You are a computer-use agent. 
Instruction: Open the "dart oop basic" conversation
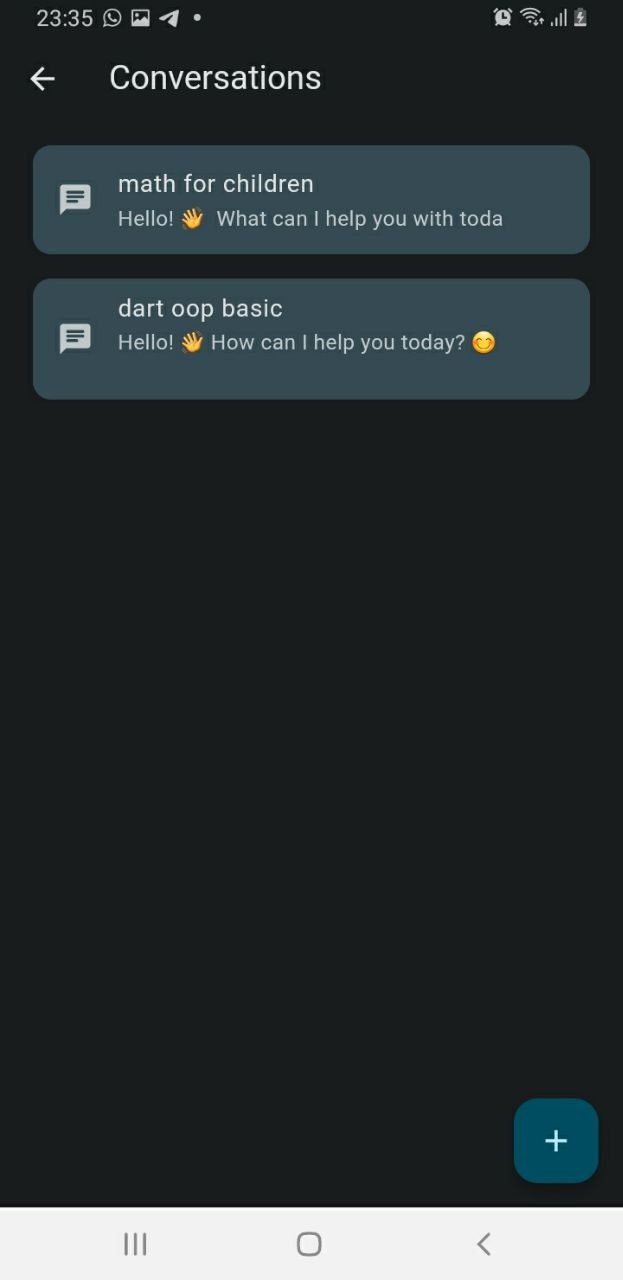coord(311,339)
